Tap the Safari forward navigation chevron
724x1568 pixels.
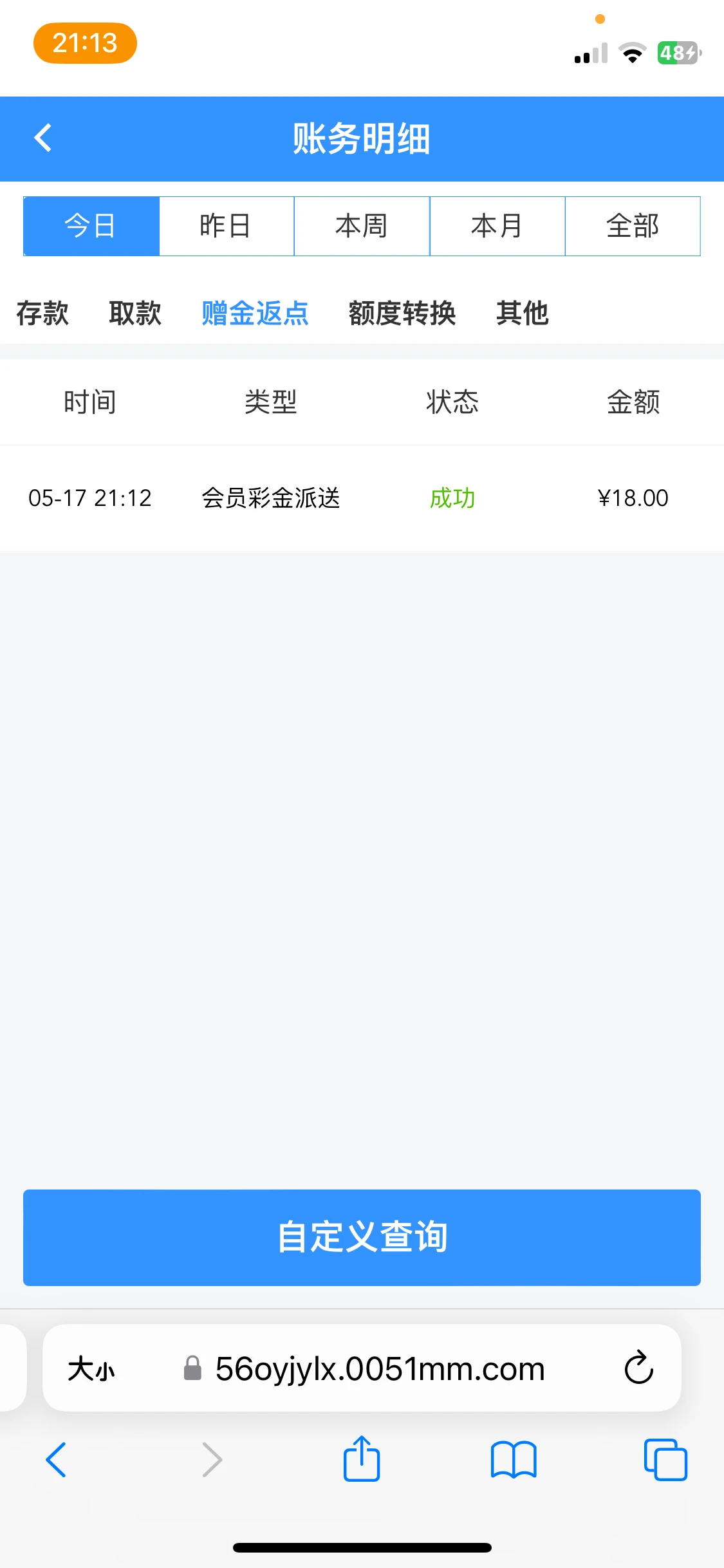(212, 1460)
